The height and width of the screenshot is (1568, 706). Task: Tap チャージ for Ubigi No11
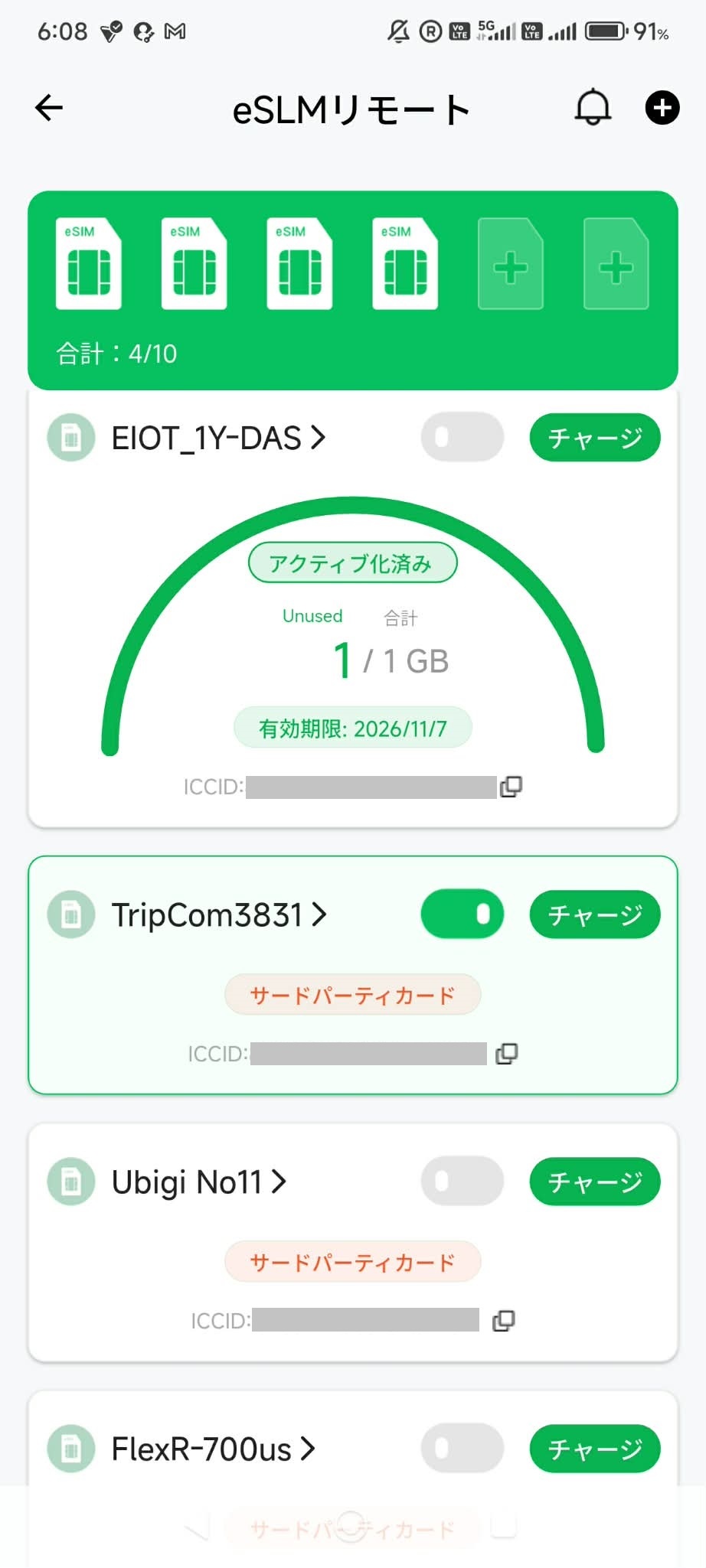click(594, 1182)
